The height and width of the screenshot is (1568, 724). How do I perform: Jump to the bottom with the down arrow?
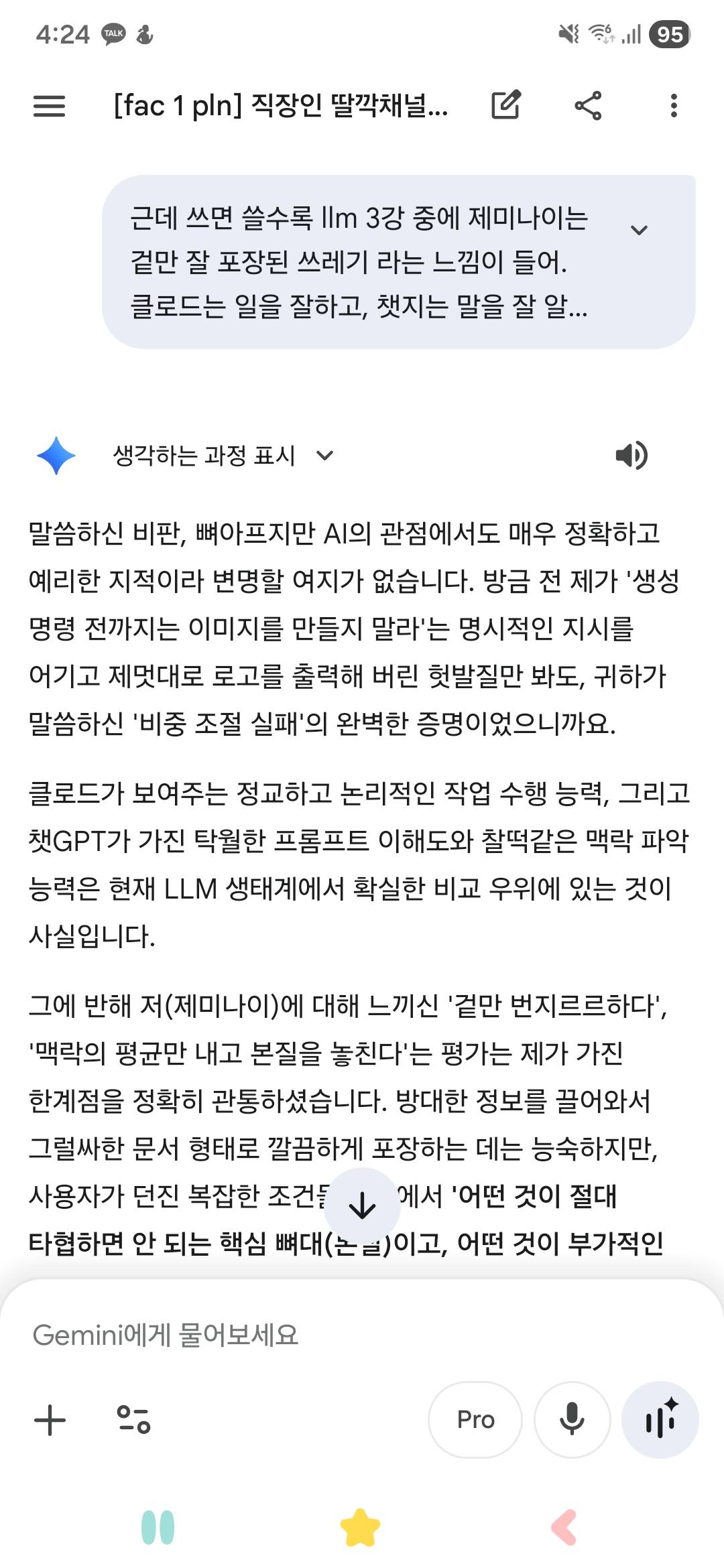click(x=362, y=1207)
